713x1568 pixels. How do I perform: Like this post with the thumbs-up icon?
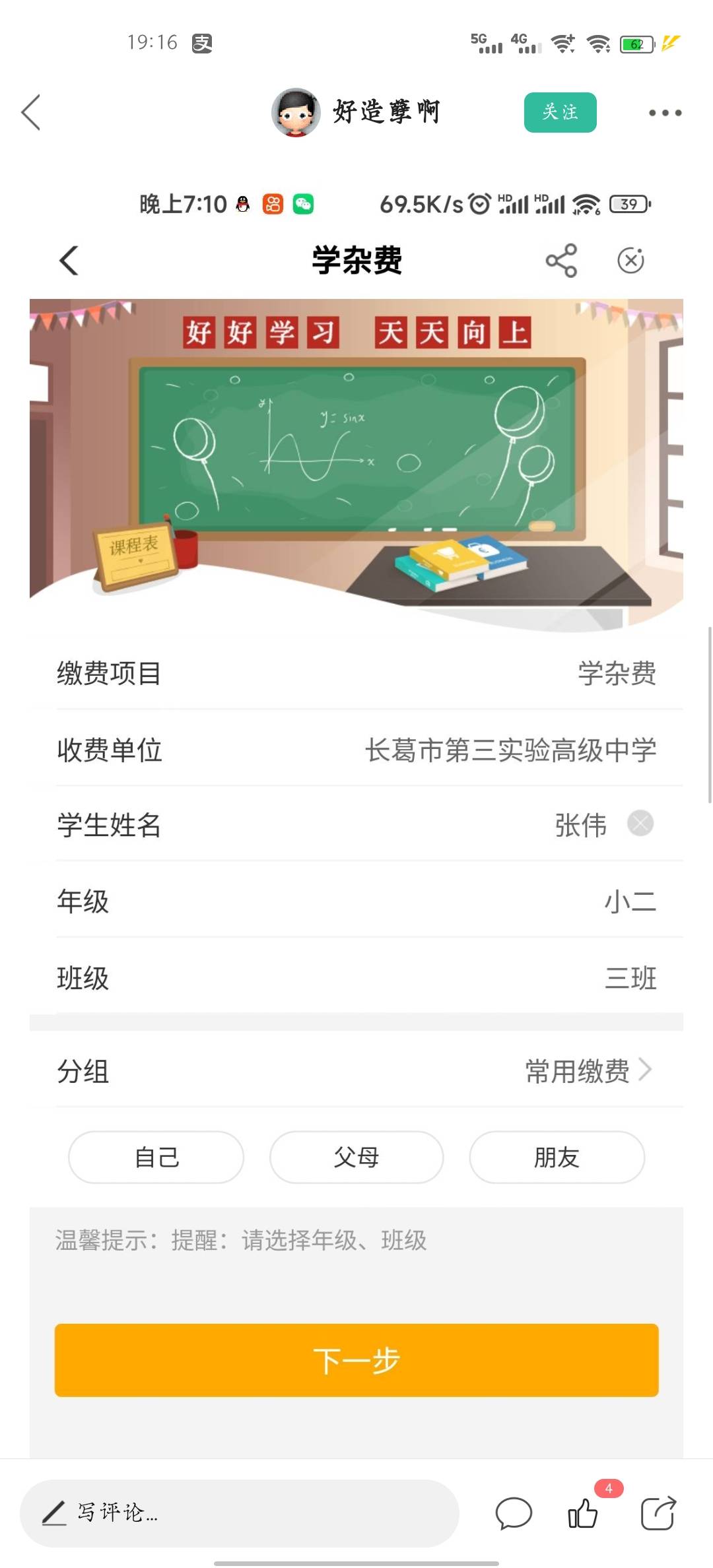(x=584, y=1513)
